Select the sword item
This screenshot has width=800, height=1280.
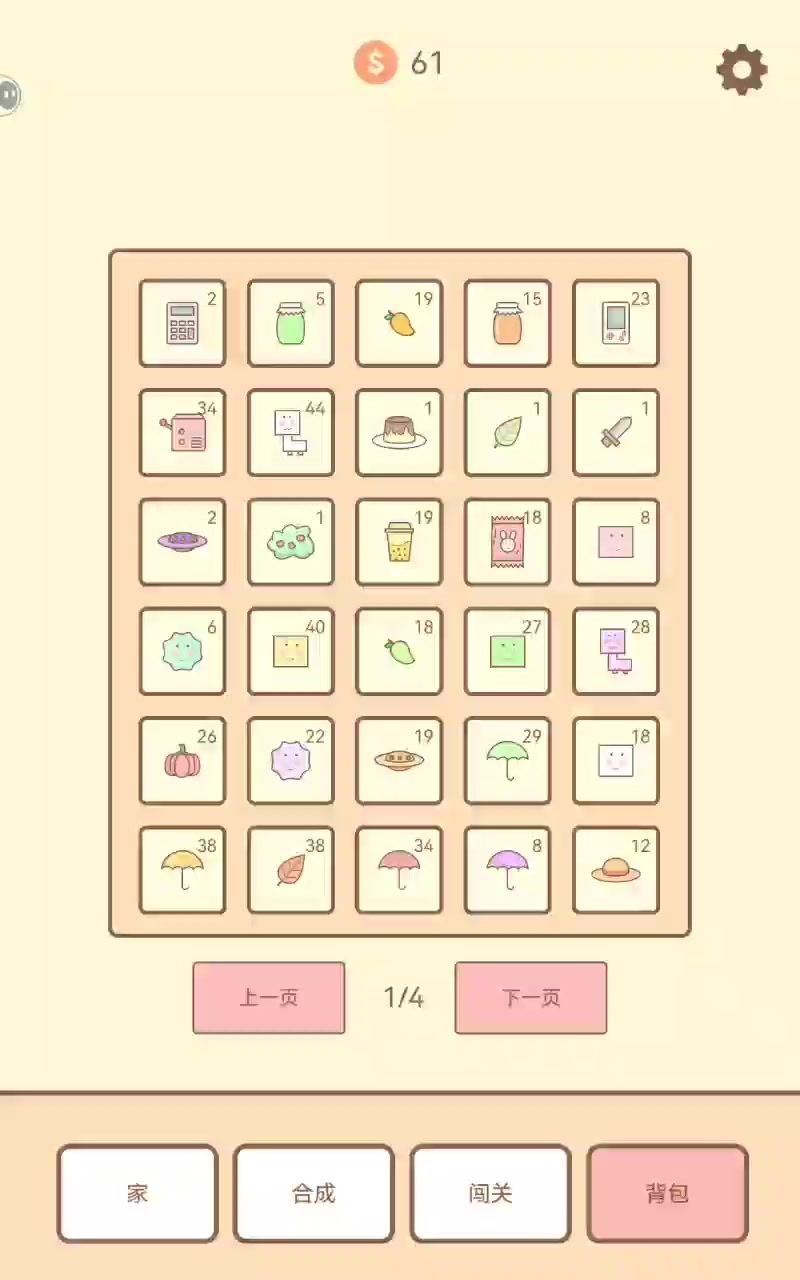(x=616, y=432)
